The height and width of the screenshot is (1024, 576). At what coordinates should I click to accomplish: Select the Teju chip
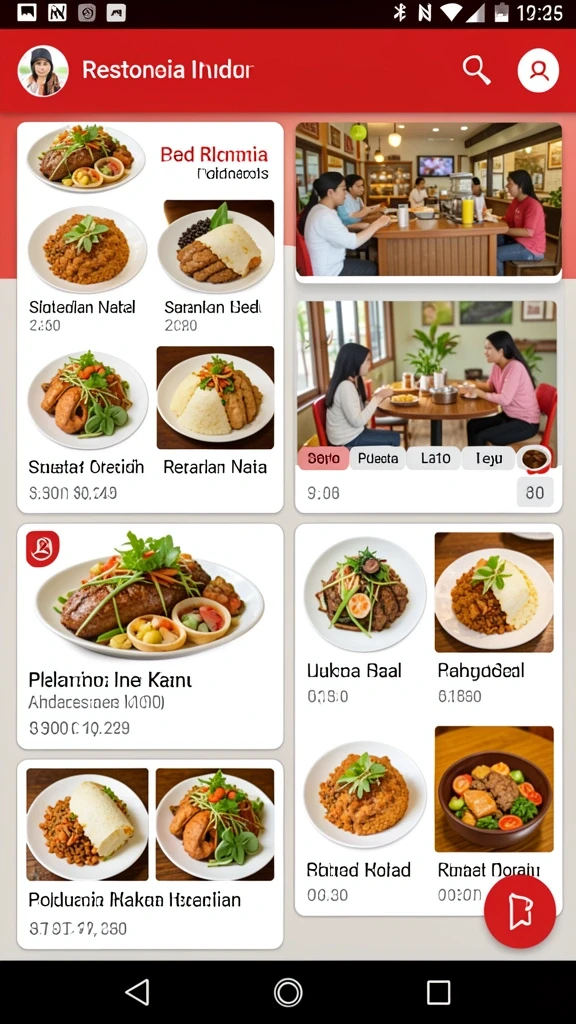(x=488, y=458)
